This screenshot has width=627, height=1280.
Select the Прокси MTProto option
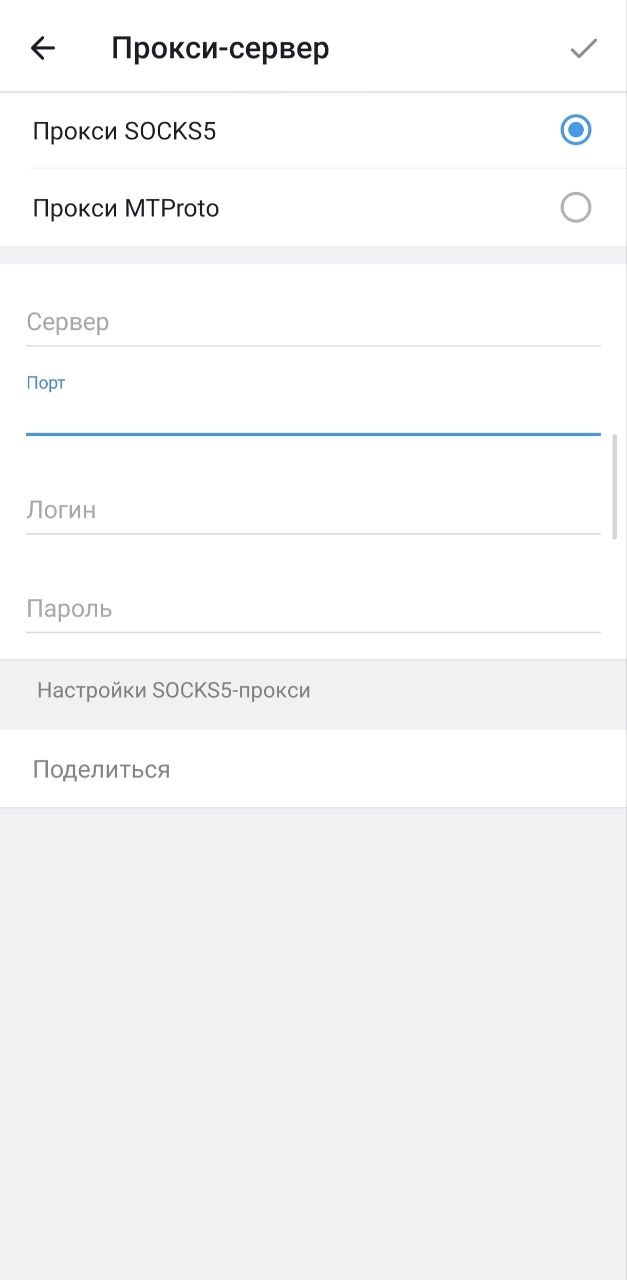coord(312,208)
